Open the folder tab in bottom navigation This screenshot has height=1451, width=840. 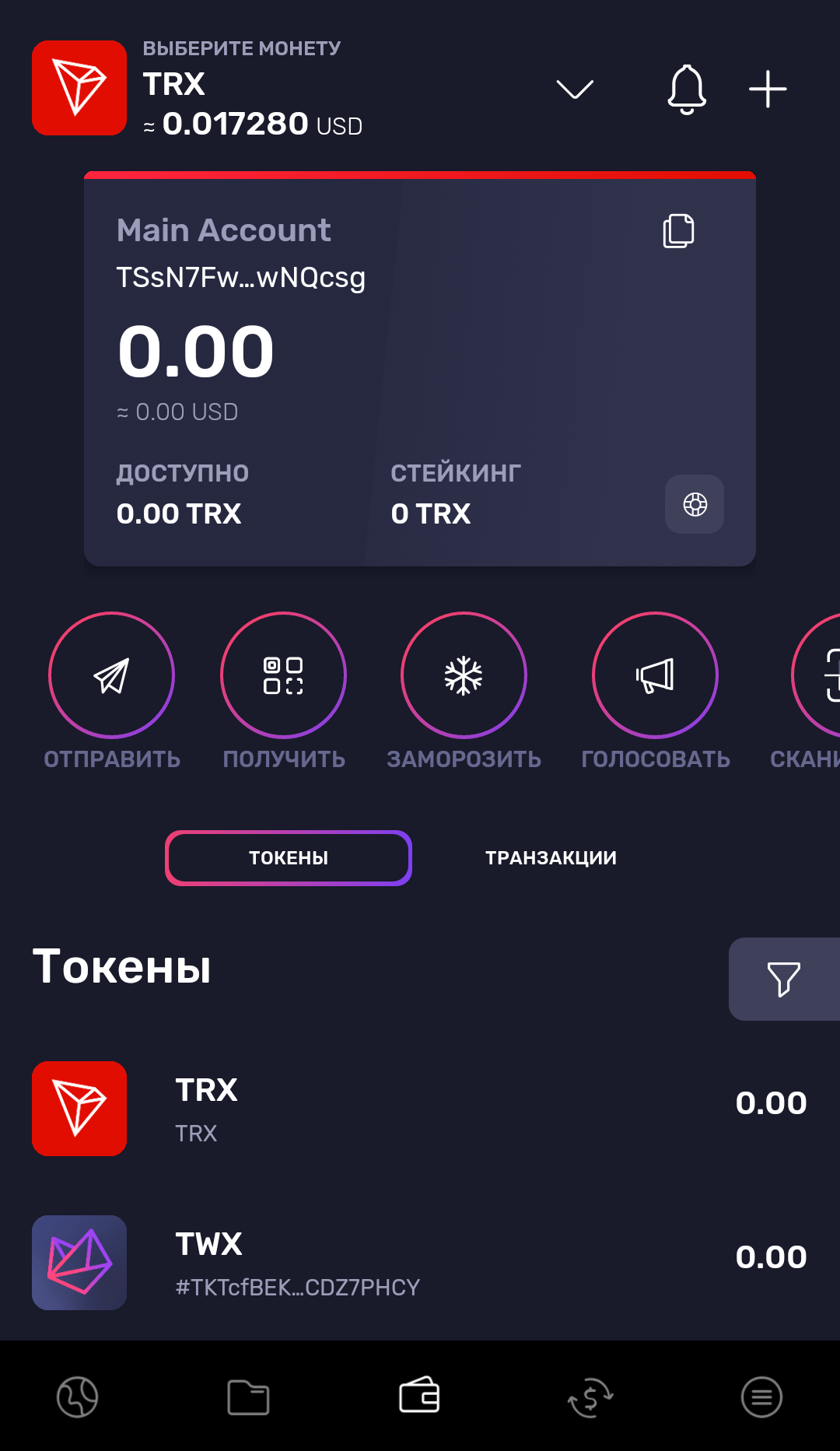[248, 1397]
